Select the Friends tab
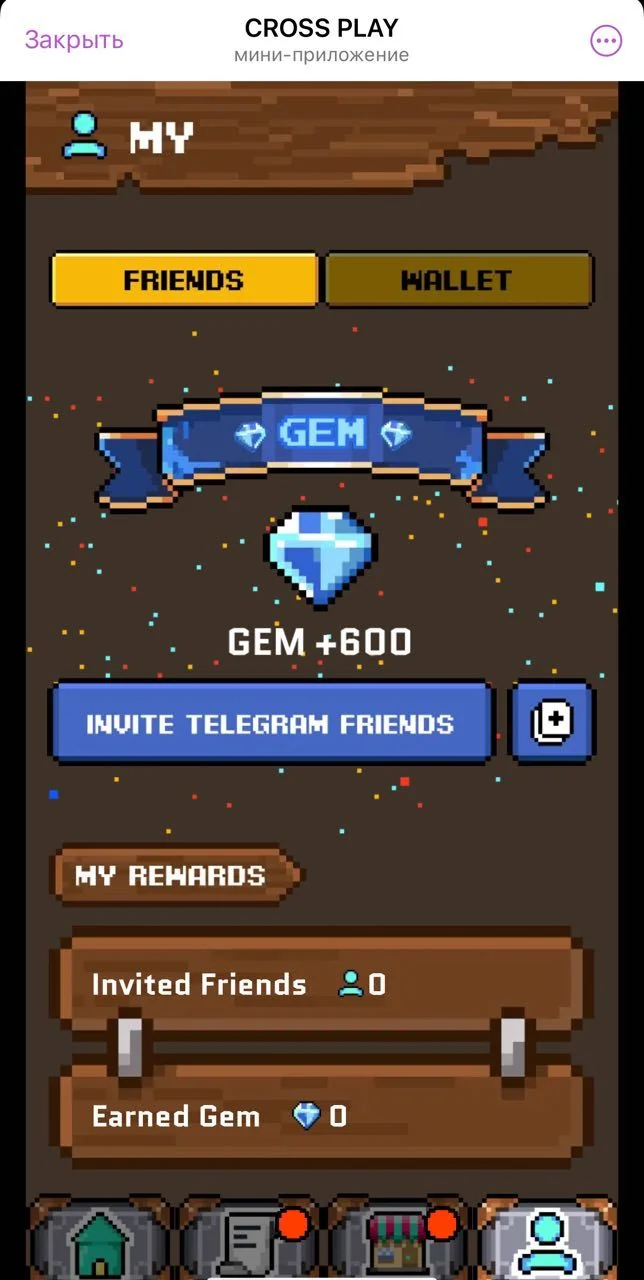 (184, 280)
